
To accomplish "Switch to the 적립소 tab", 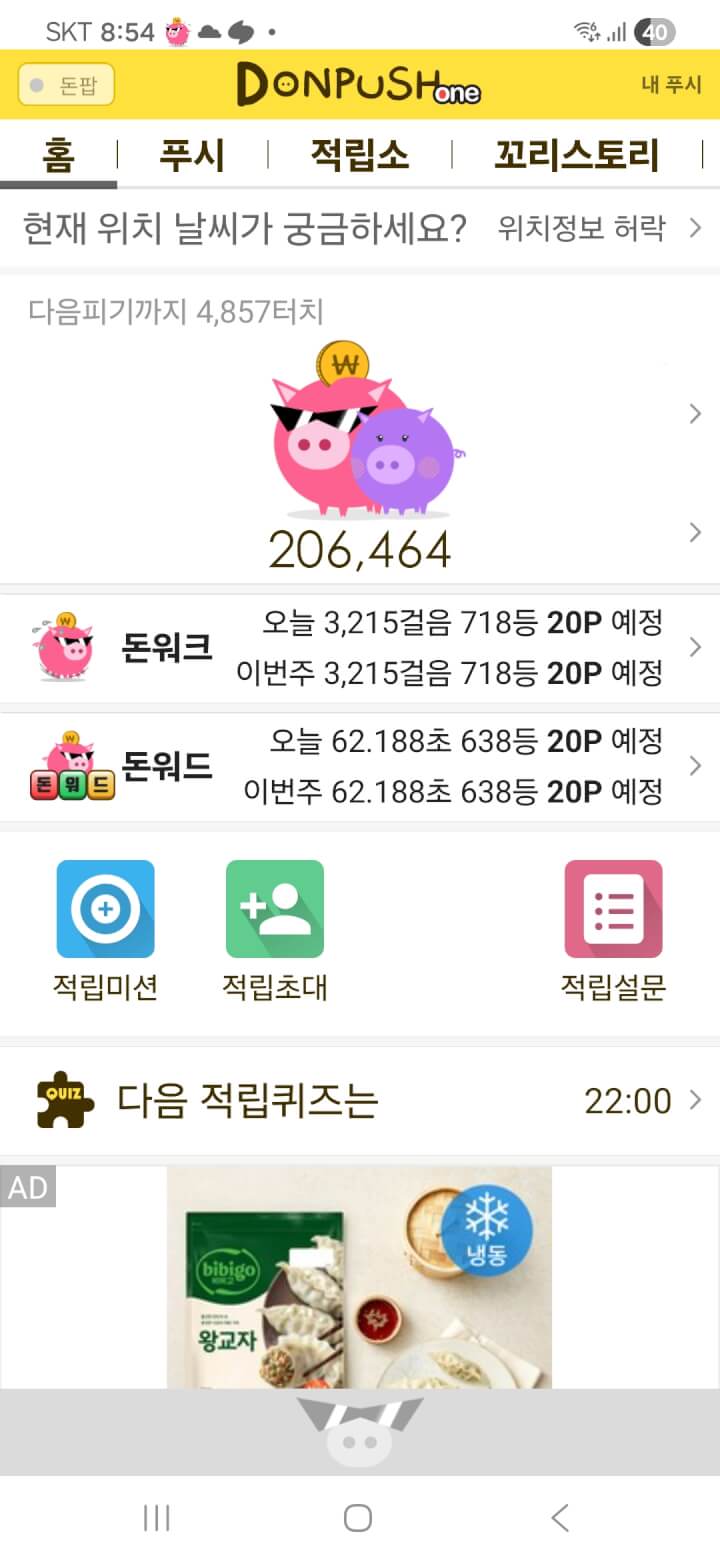I will [x=359, y=156].
